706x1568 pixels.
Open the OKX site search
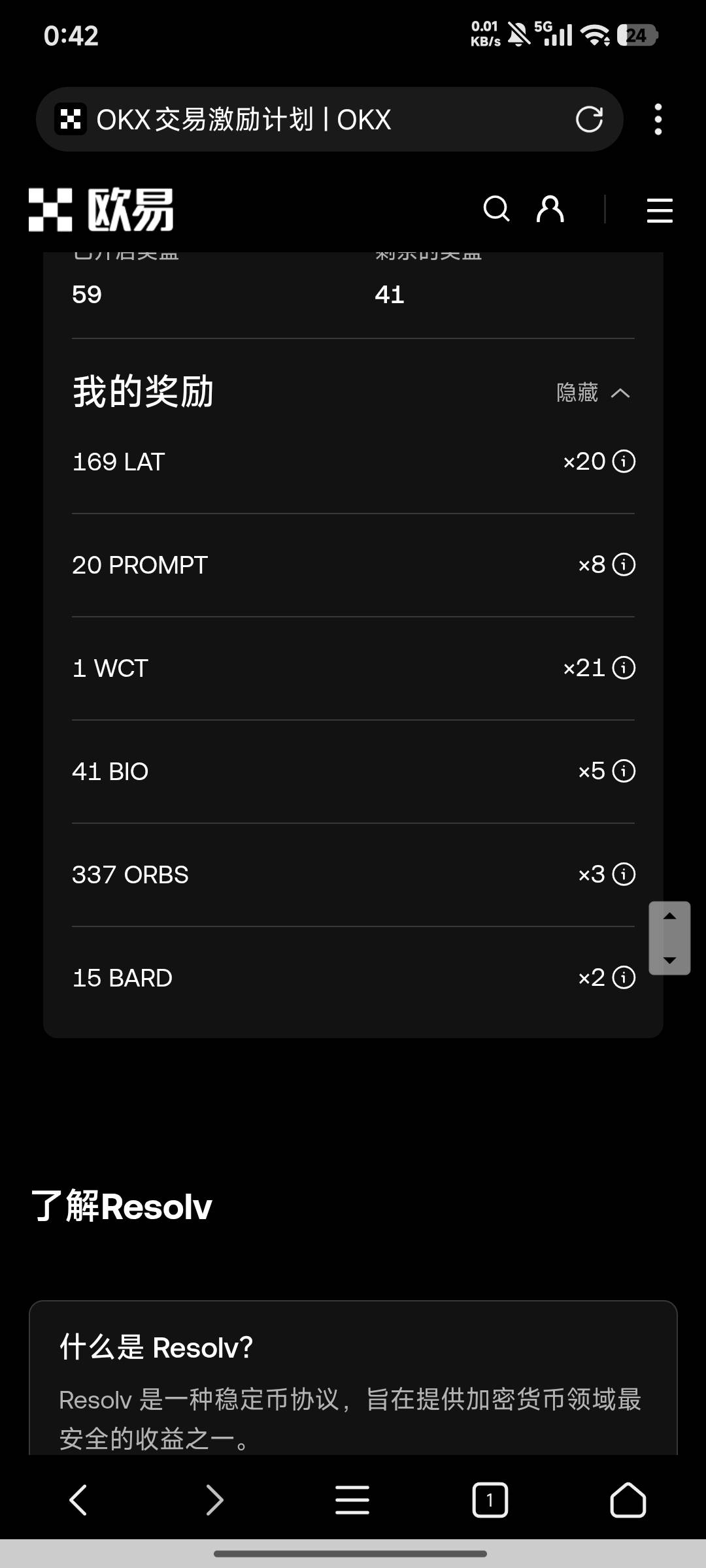[496, 210]
